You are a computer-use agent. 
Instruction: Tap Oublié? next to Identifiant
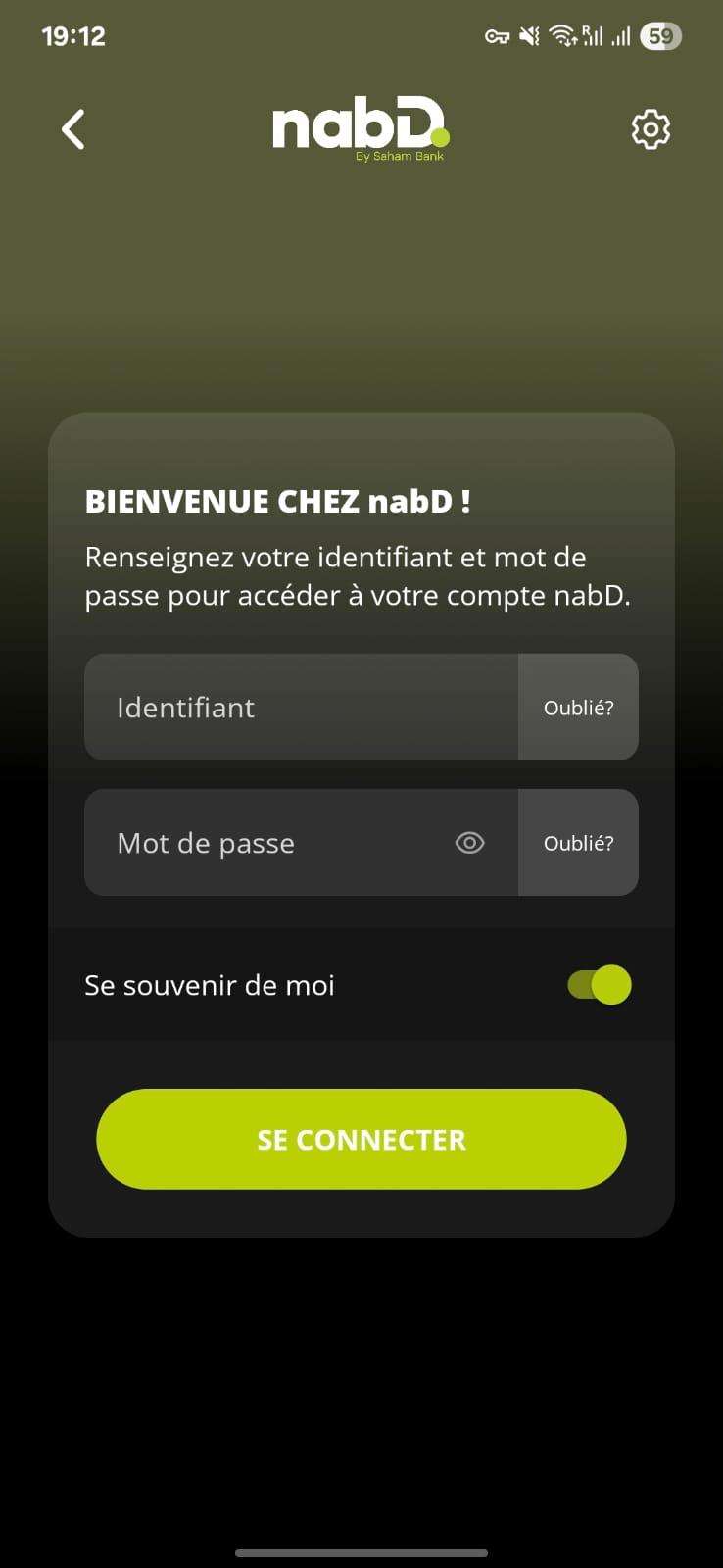578,708
